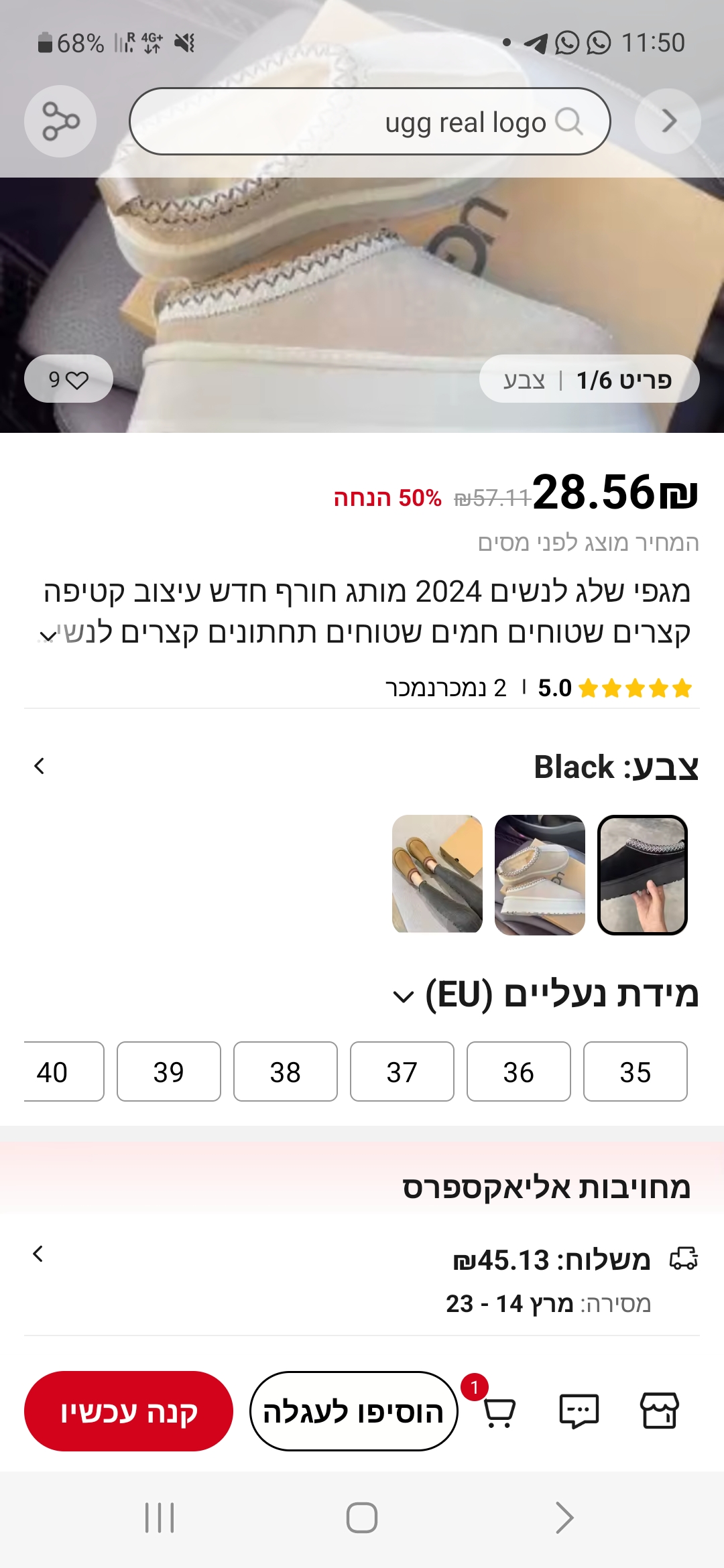The width and height of the screenshot is (724, 1568).
Task: Tap the heart icon to favorite the item
Action: [x=76, y=379]
